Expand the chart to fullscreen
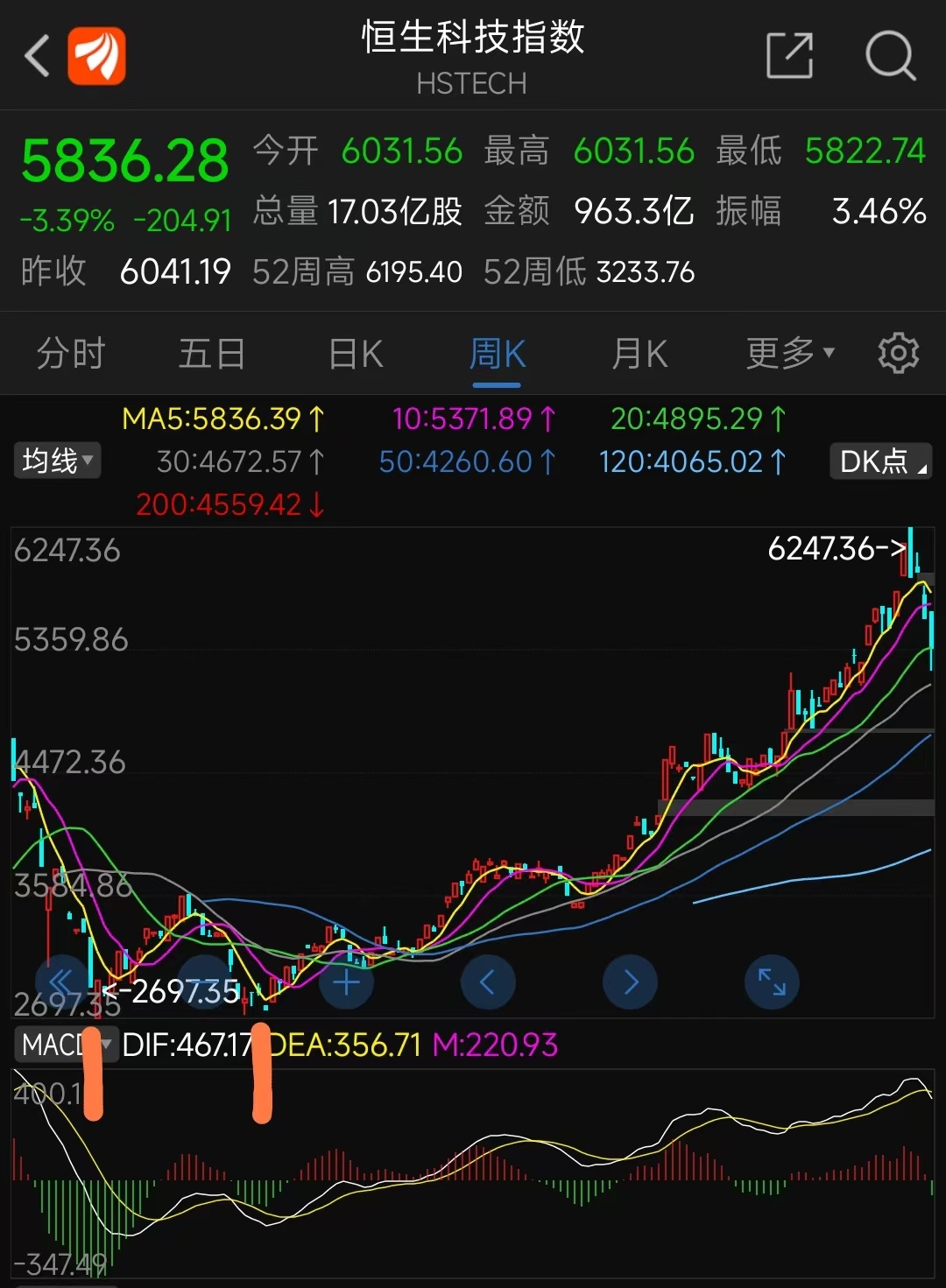 772,982
